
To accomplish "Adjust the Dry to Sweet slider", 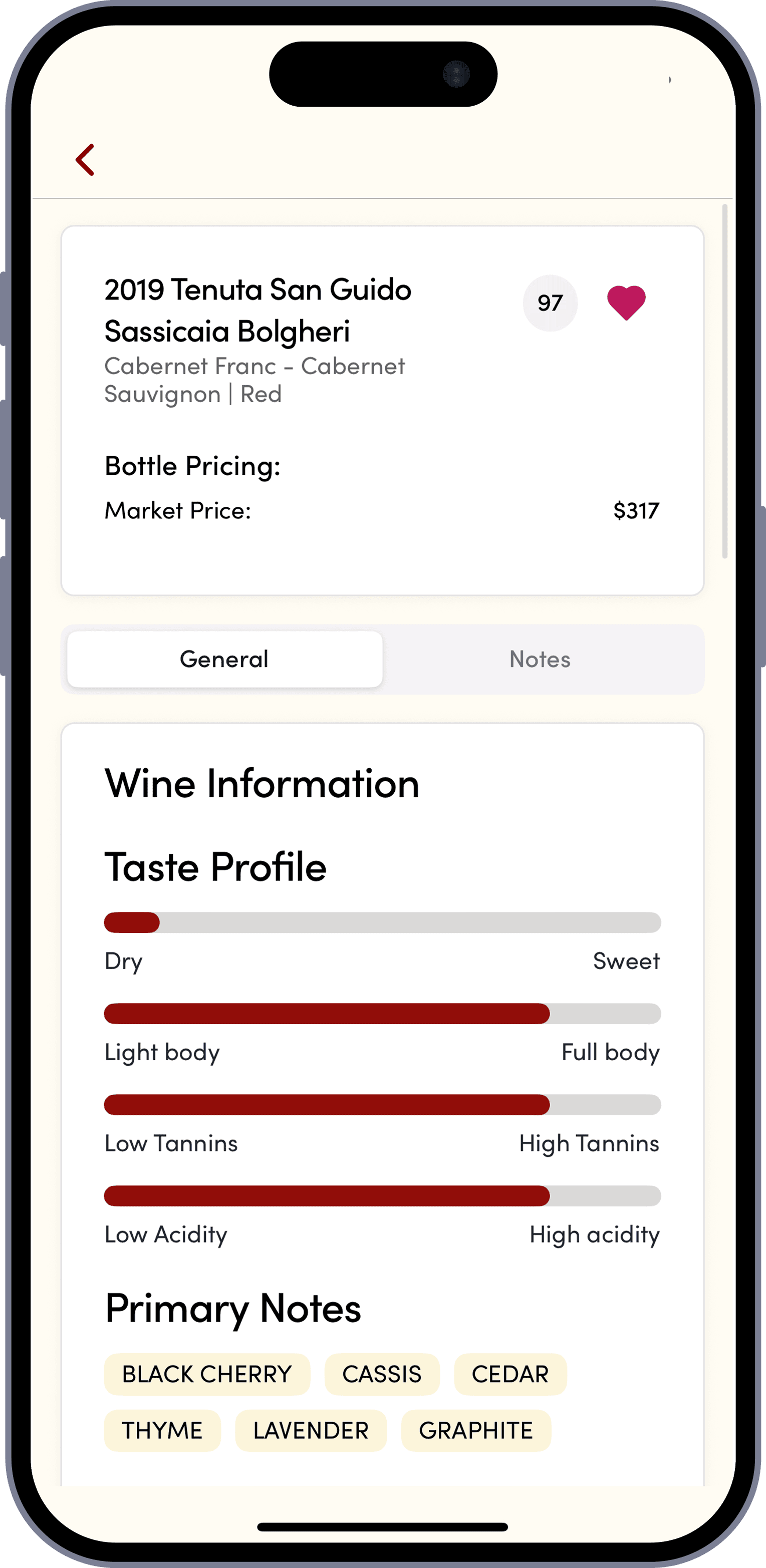I will click(x=382, y=923).
